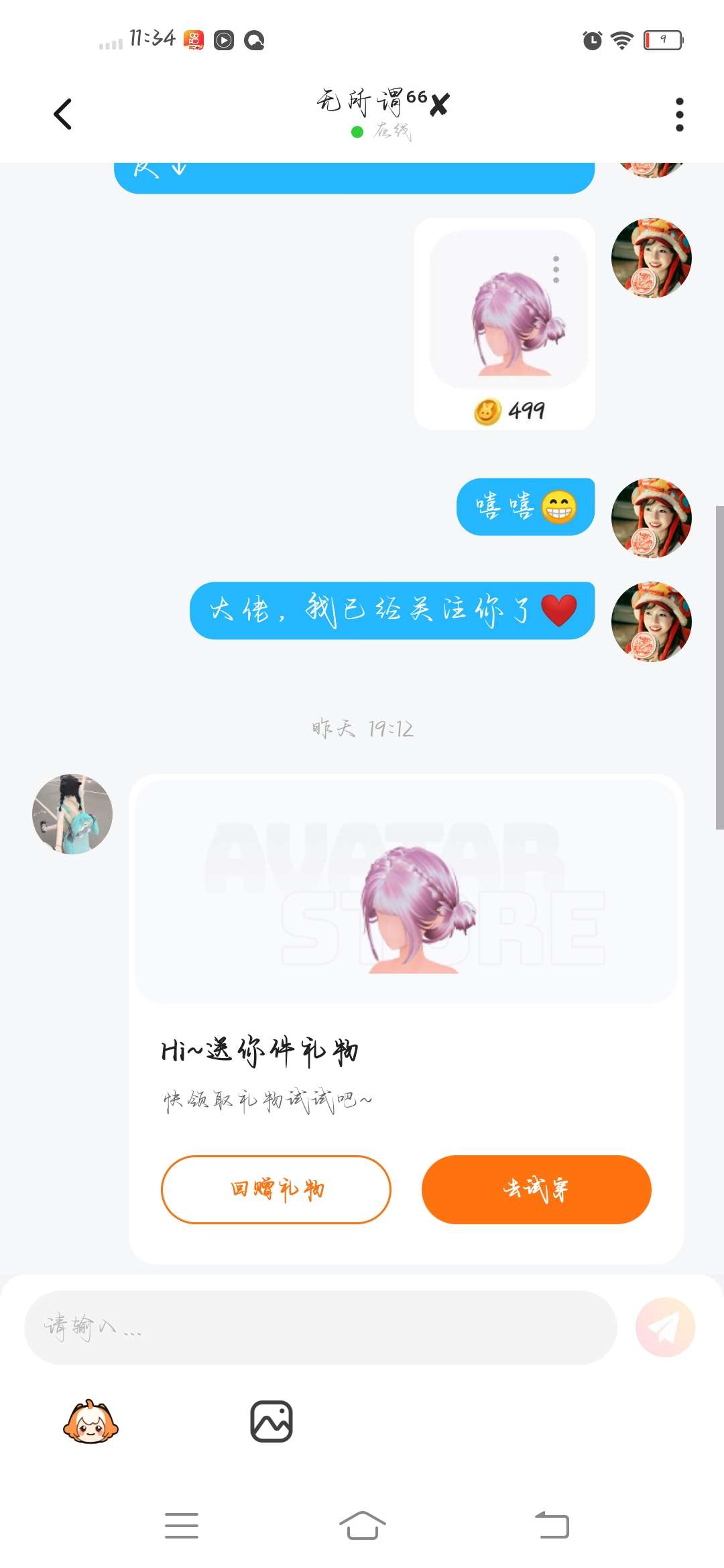Viewport: 724px width, 1568px height.
Task: Open the emoji sticker picker
Action: click(90, 1421)
